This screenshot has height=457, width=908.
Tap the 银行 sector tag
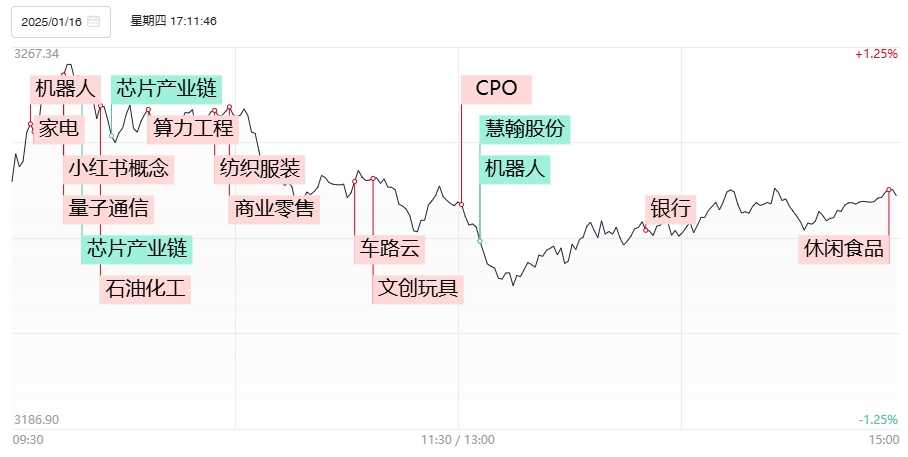pyautogui.click(x=670, y=208)
